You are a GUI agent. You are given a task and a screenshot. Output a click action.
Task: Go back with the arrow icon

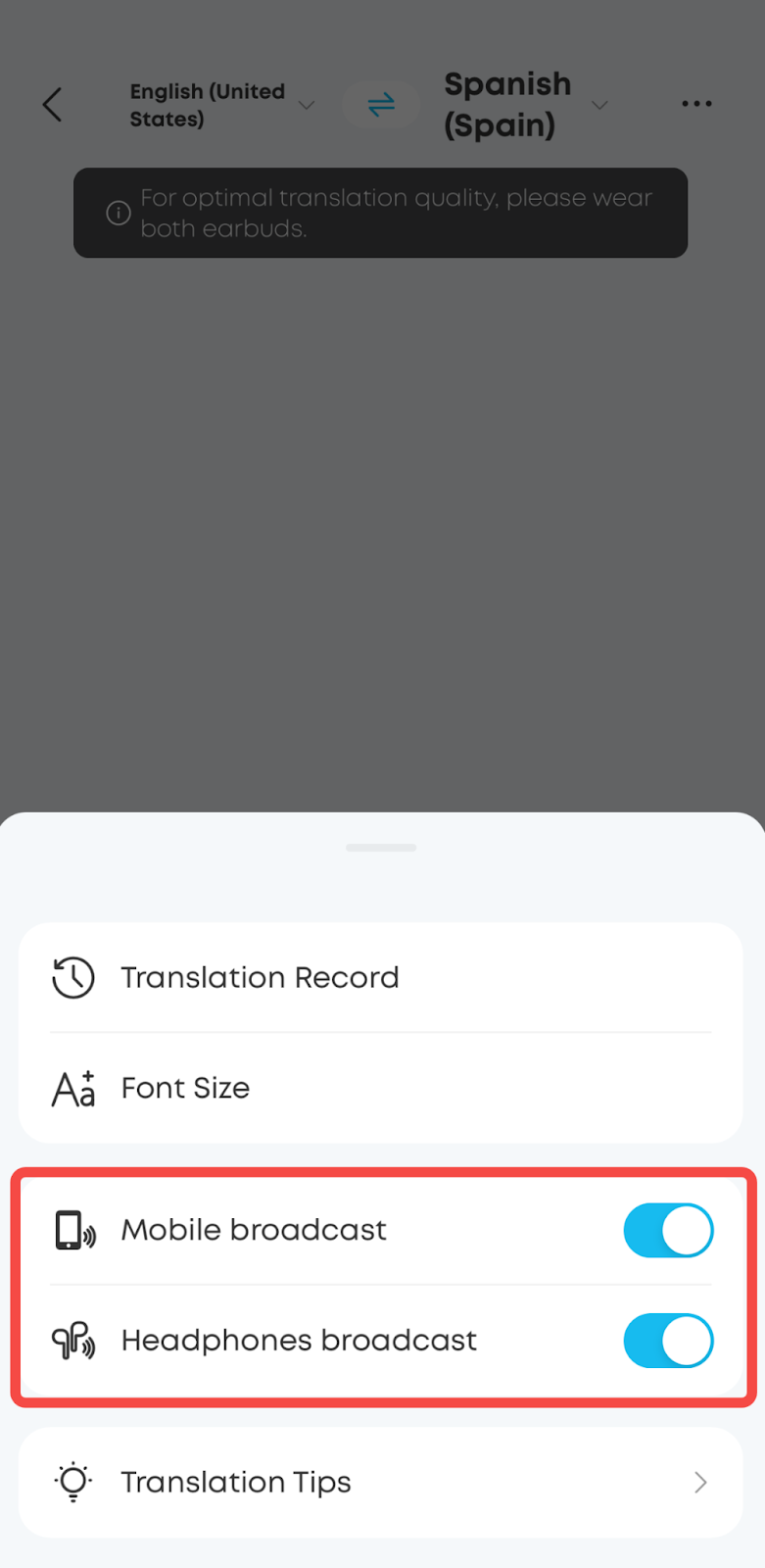click(53, 105)
